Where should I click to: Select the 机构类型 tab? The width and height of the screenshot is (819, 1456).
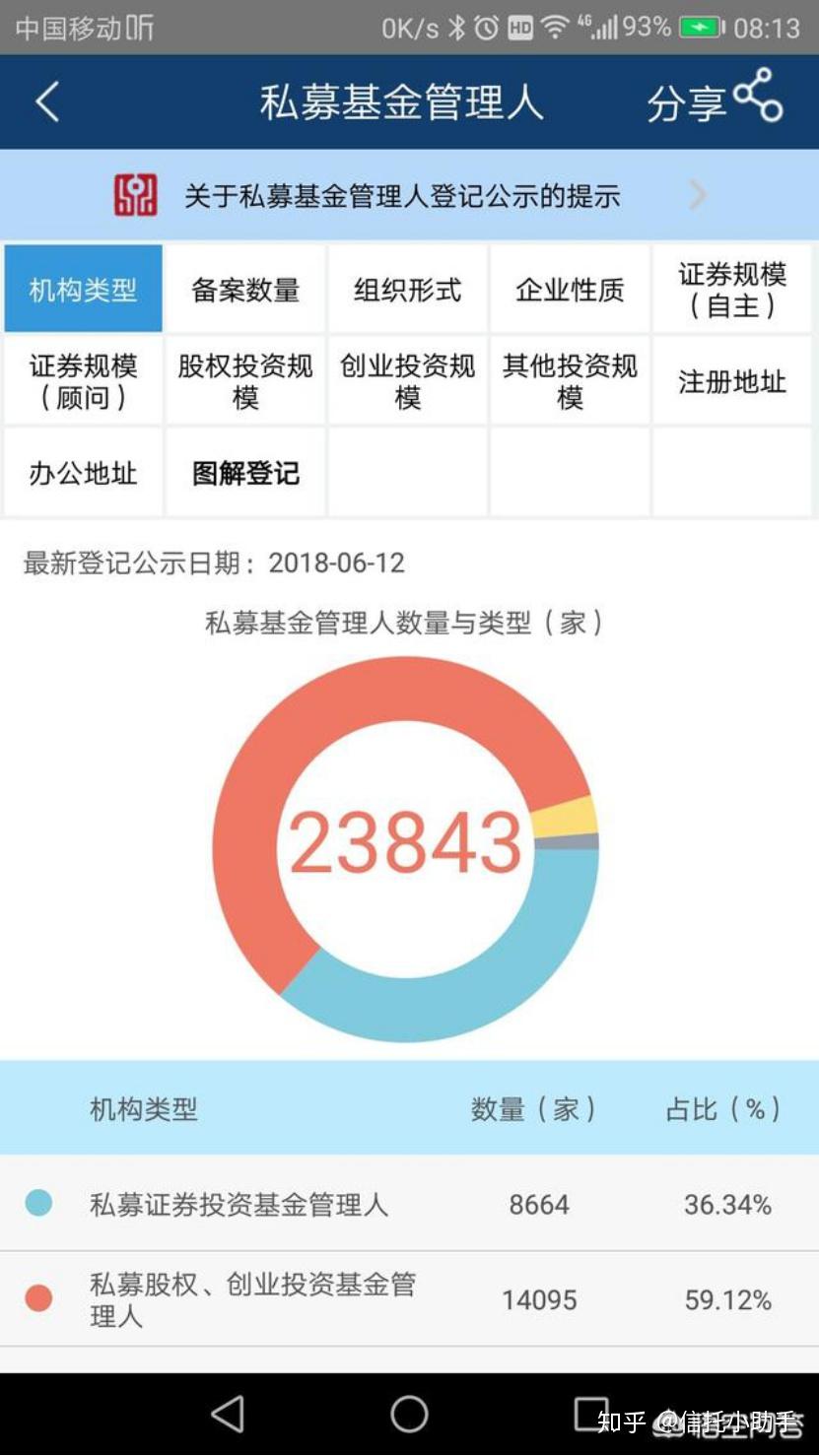tap(83, 288)
